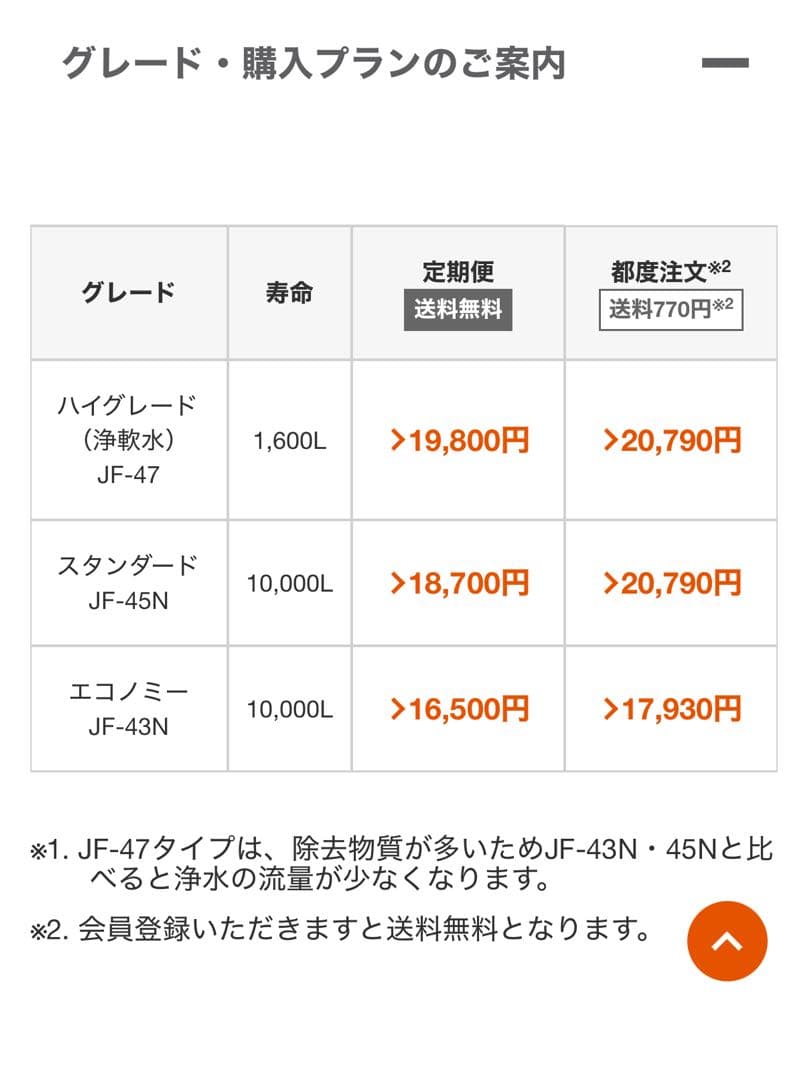Tap the orange back-to-top arrow button
This screenshot has width=808, height=1080.
[x=727, y=941]
